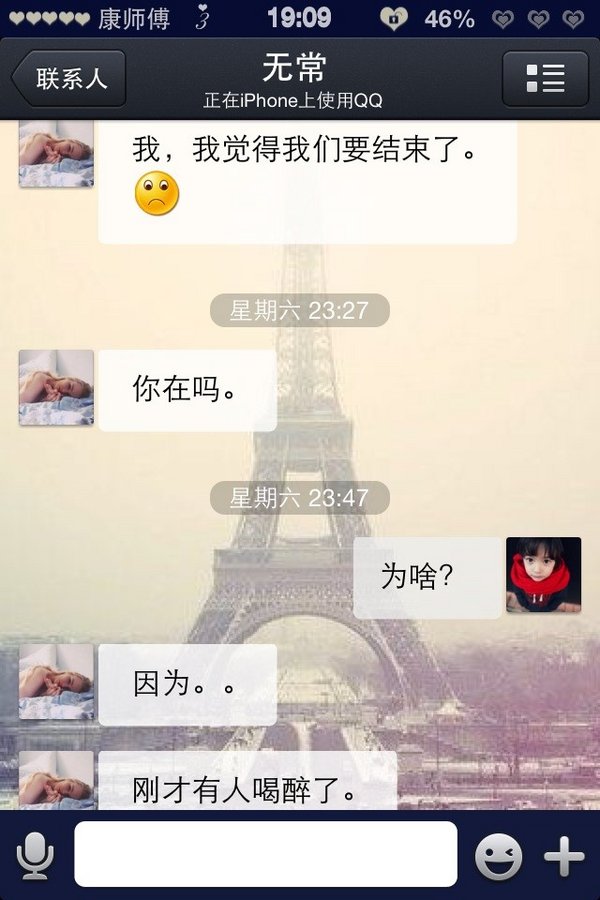The height and width of the screenshot is (900, 600).
Task: Open the plus attachments menu
Action: 563,856
